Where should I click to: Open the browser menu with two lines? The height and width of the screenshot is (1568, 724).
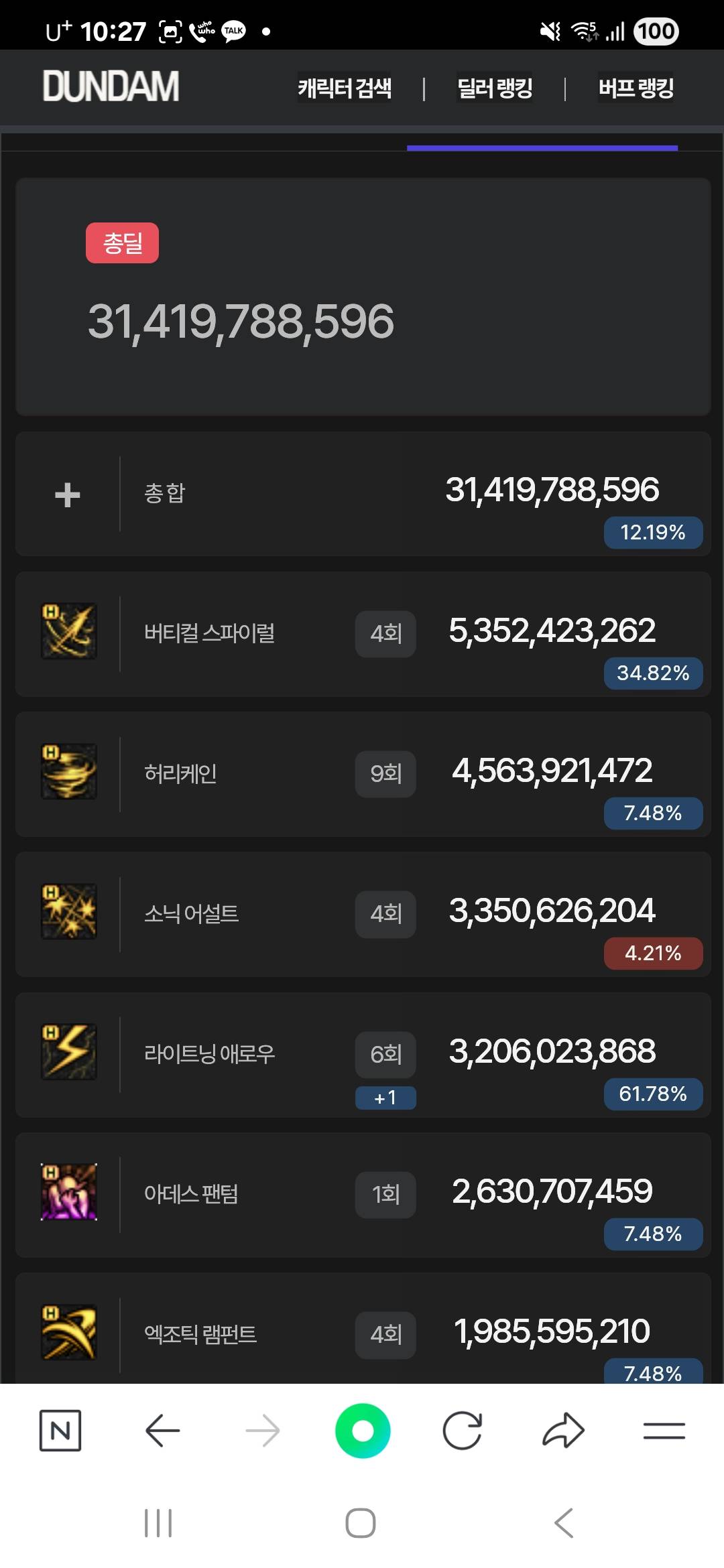664,1431
